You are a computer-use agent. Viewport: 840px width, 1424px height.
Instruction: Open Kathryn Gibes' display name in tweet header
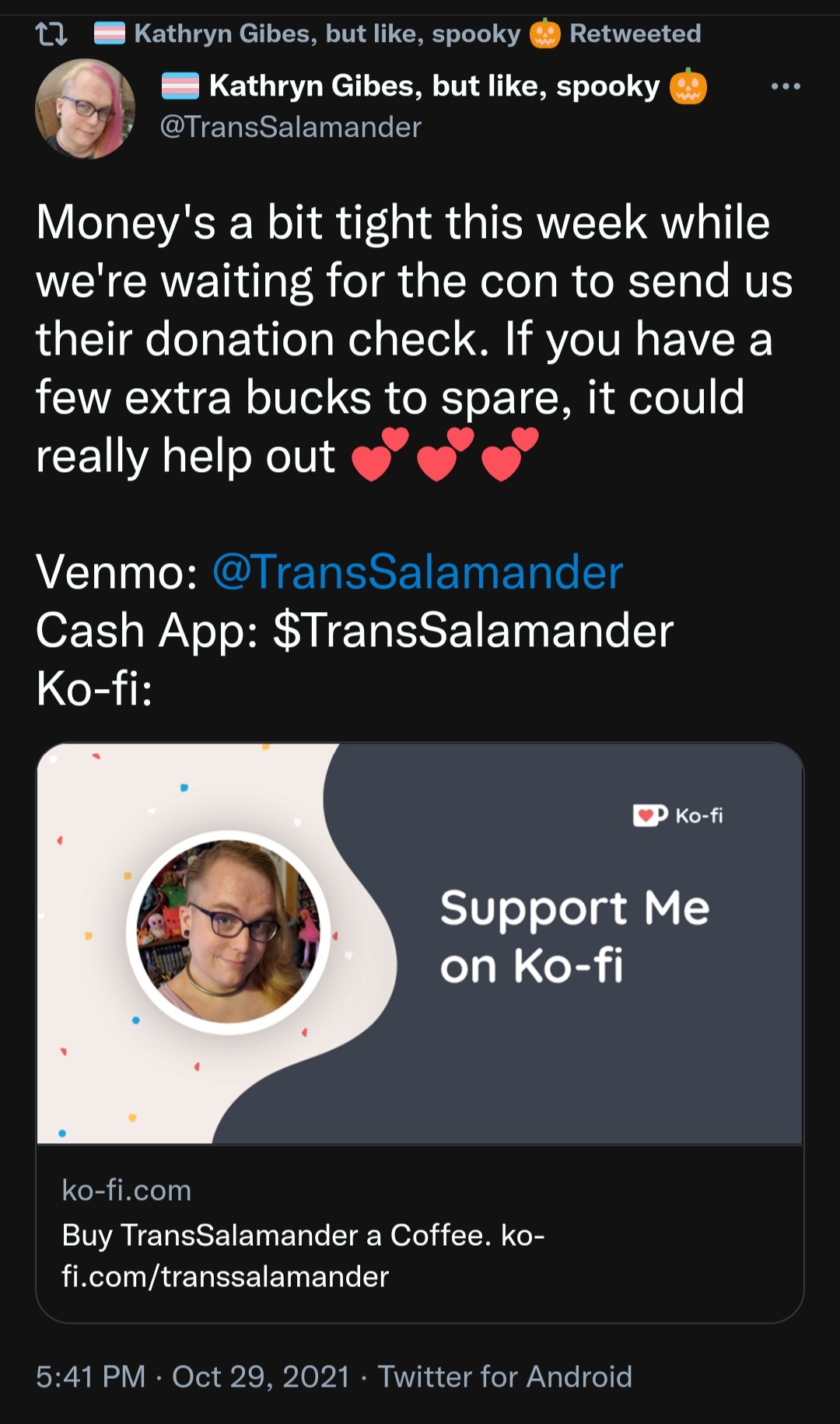click(x=435, y=86)
